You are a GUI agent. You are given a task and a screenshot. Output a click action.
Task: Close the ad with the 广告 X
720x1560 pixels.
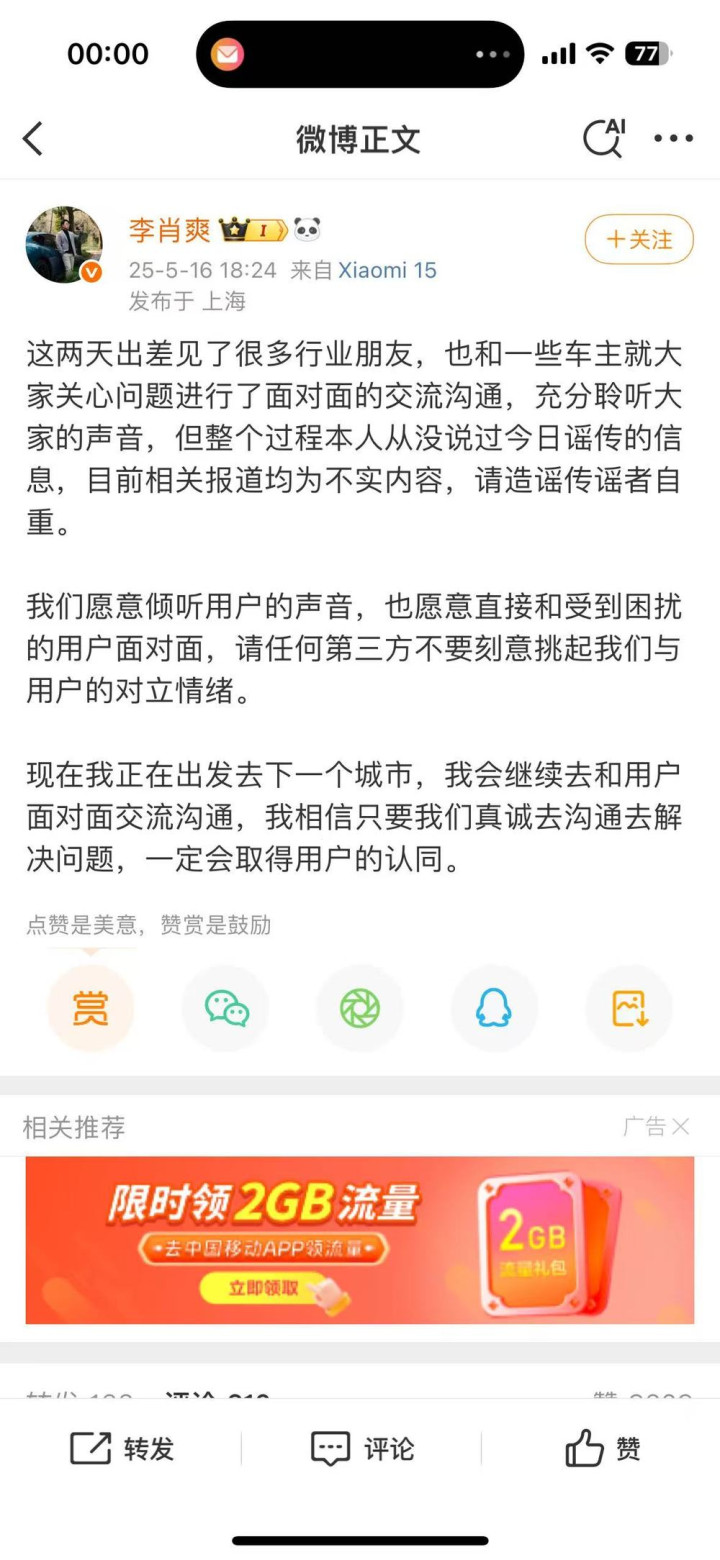[x=680, y=1127]
